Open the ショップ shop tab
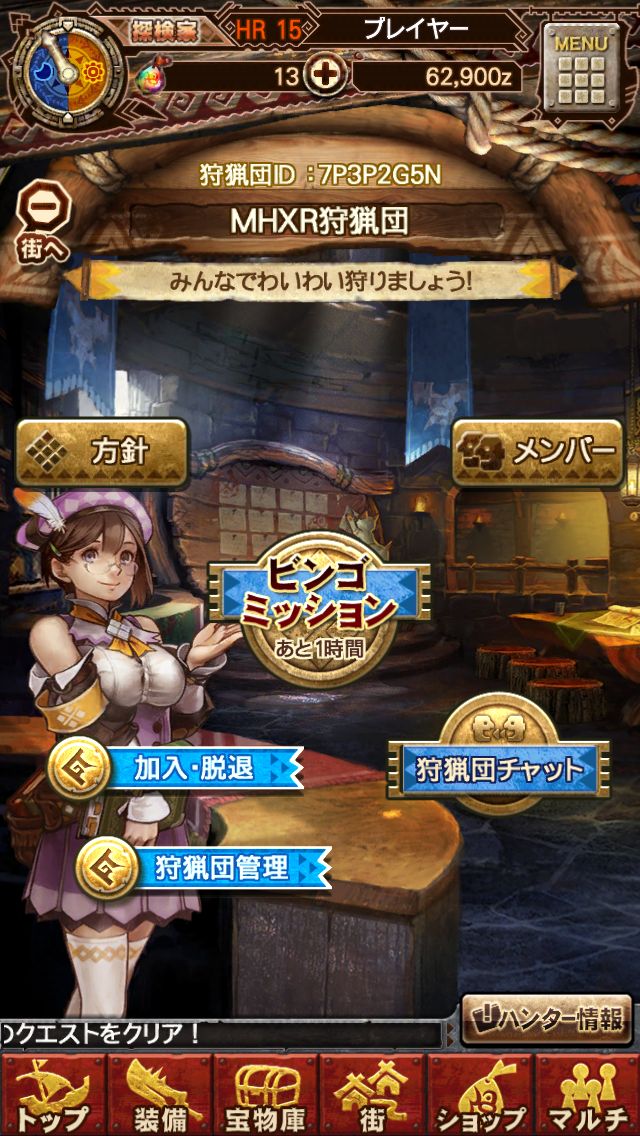The height and width of the screenshot is (1136, 640). pyautogui.click(x=480, y=1095)
